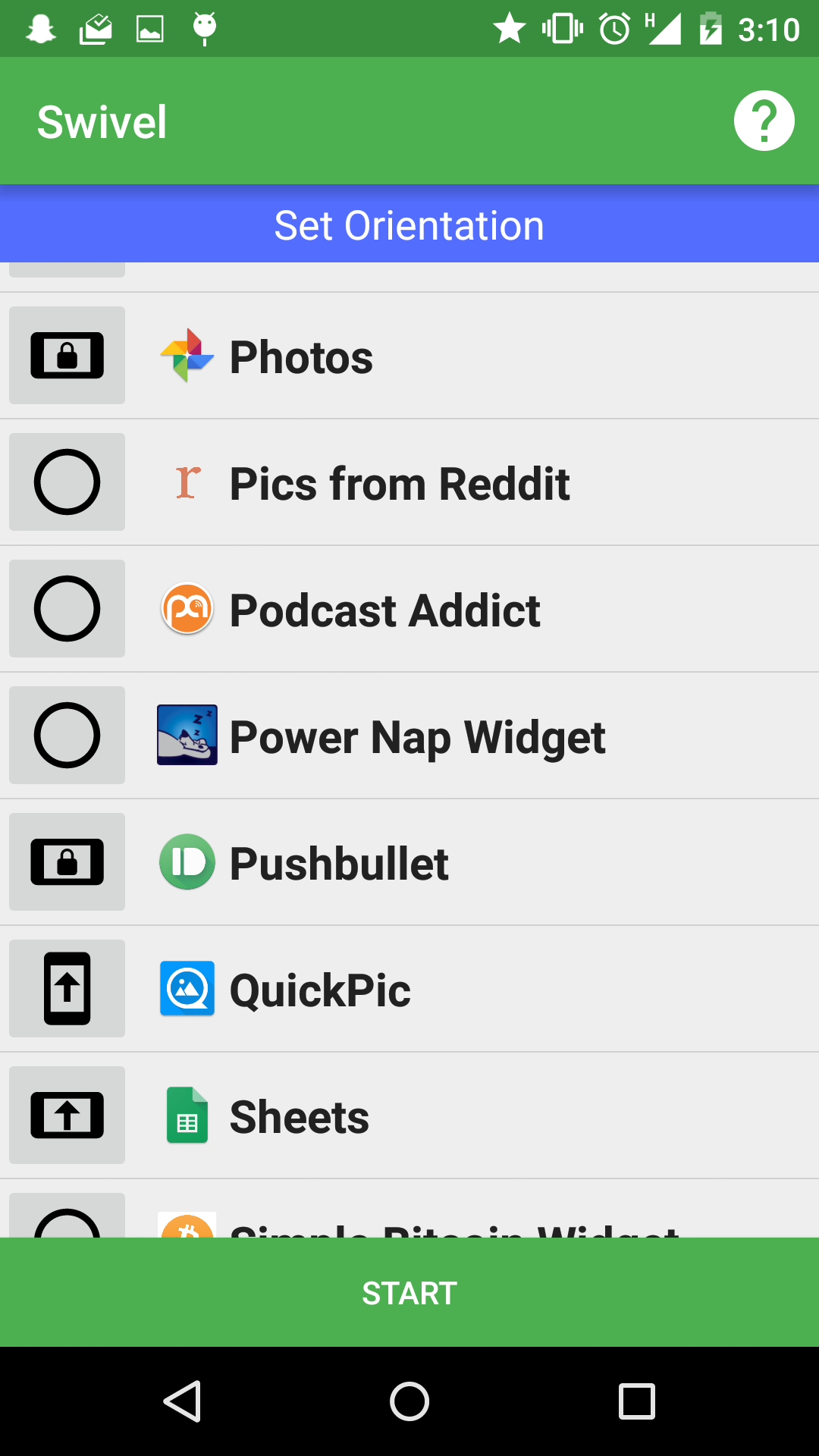
Task: Tap the Sheets app icon
Action: 187,1116
